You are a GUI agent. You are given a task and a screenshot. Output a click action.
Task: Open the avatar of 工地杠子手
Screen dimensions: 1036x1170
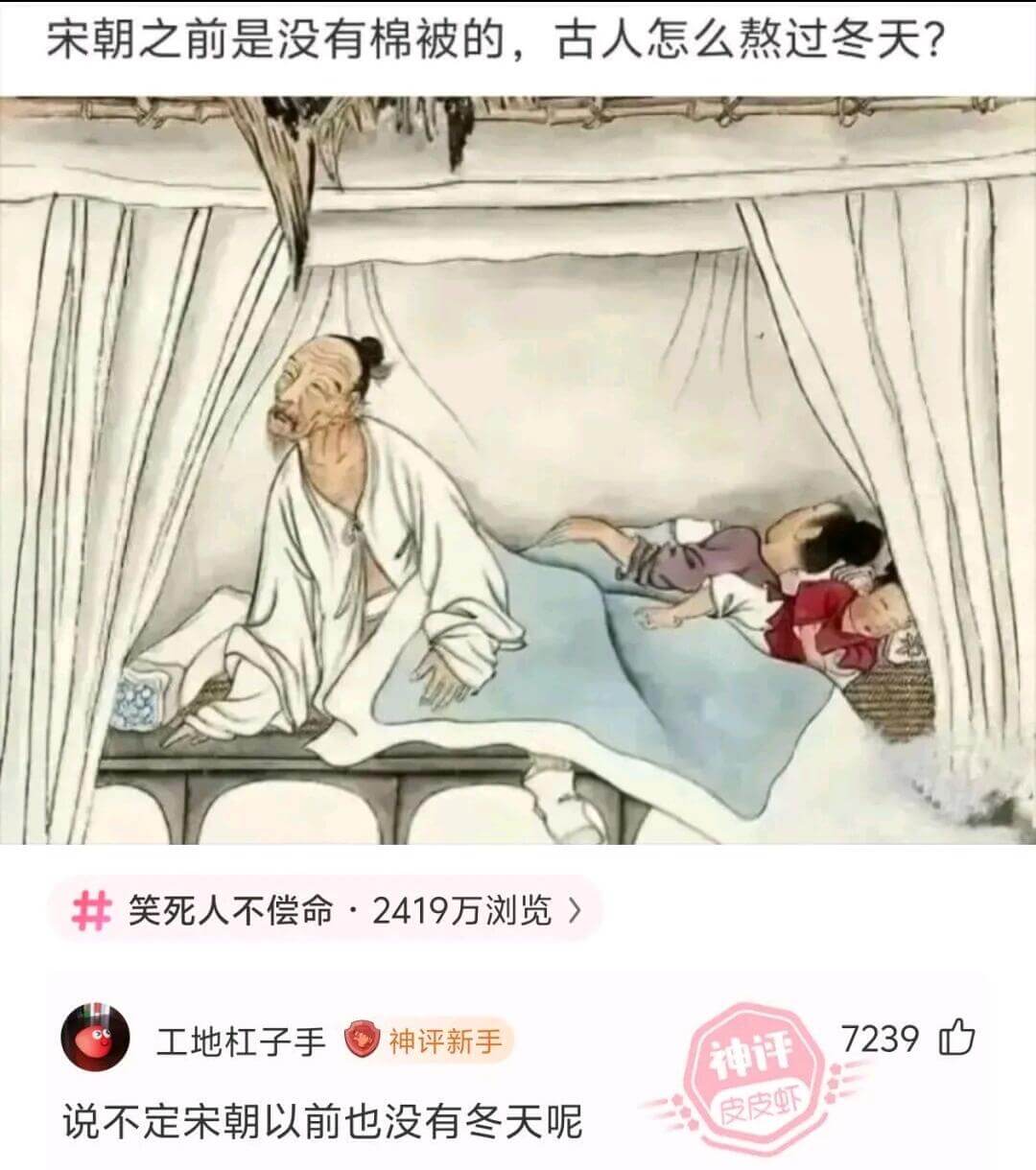[96, 1039]
